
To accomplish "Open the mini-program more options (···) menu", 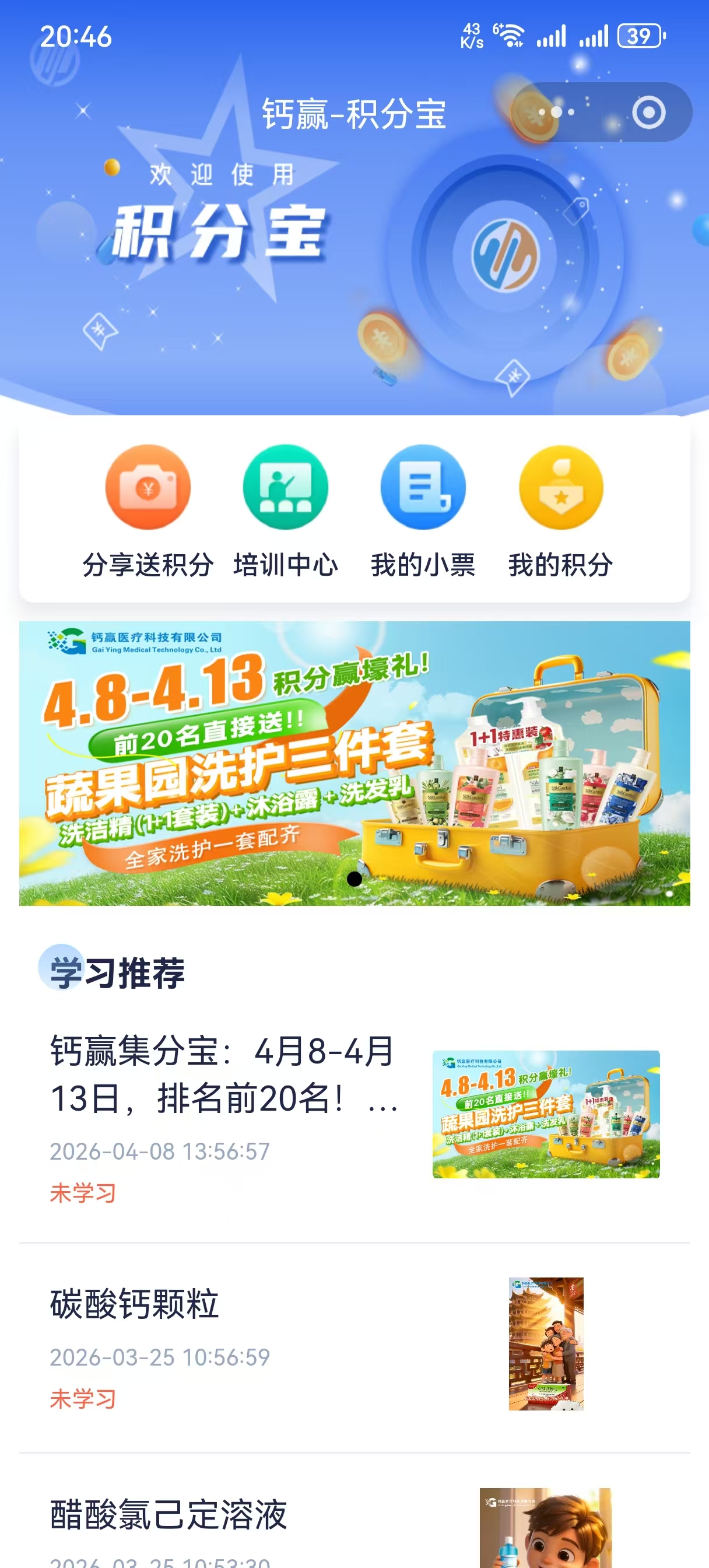I will click(x=556, y=111).
